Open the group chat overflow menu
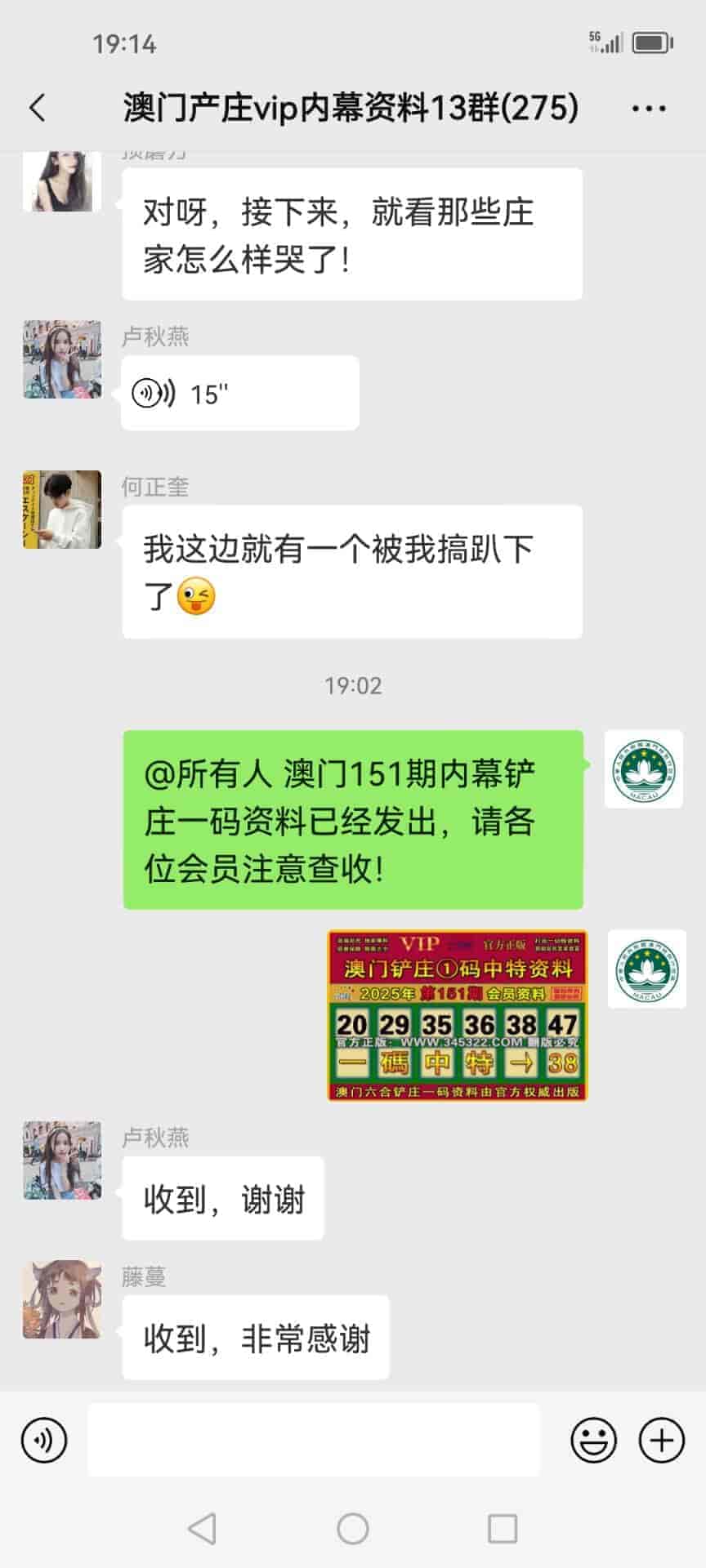The width and height of the screenshot is (706, 1568). (649, 108)
